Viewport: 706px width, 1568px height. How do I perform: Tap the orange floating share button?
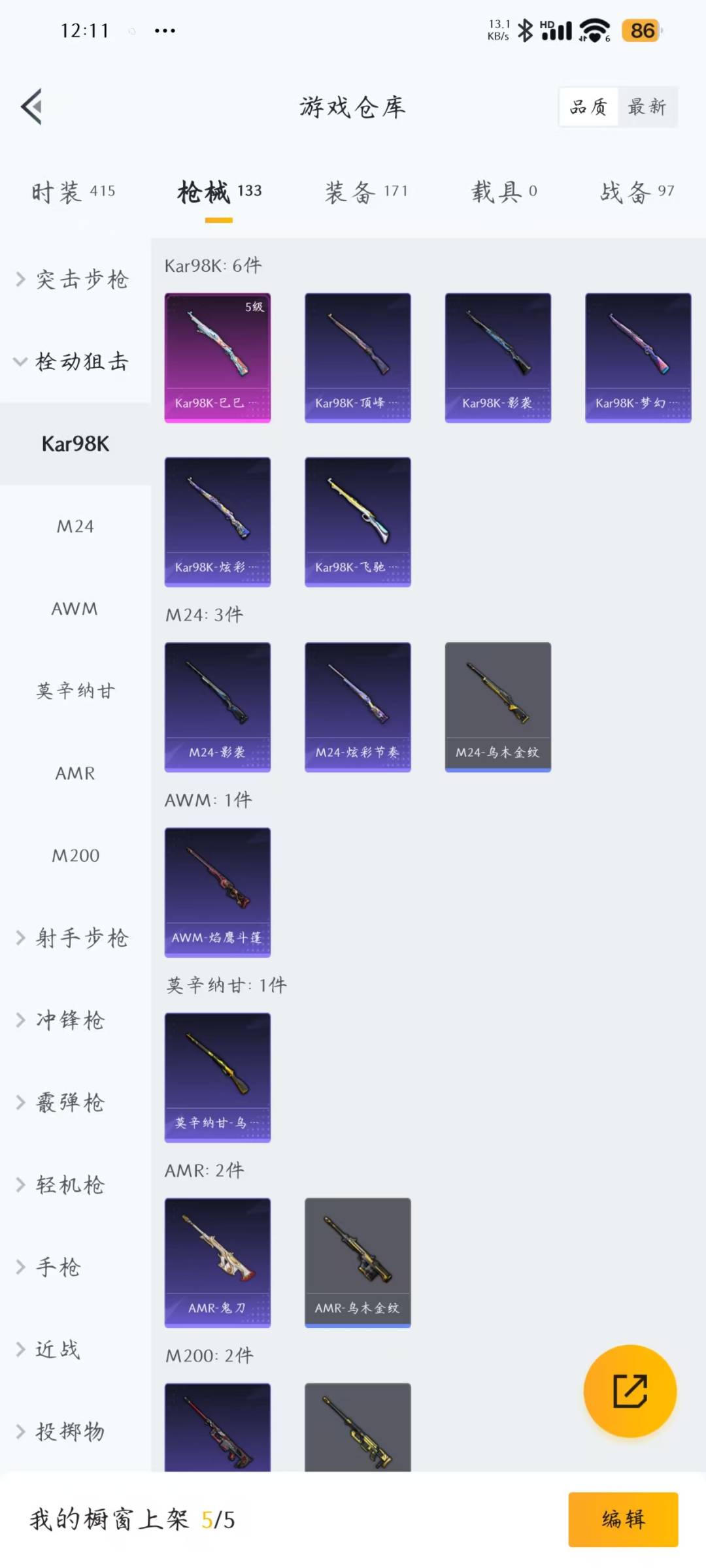pos(630,1391)
